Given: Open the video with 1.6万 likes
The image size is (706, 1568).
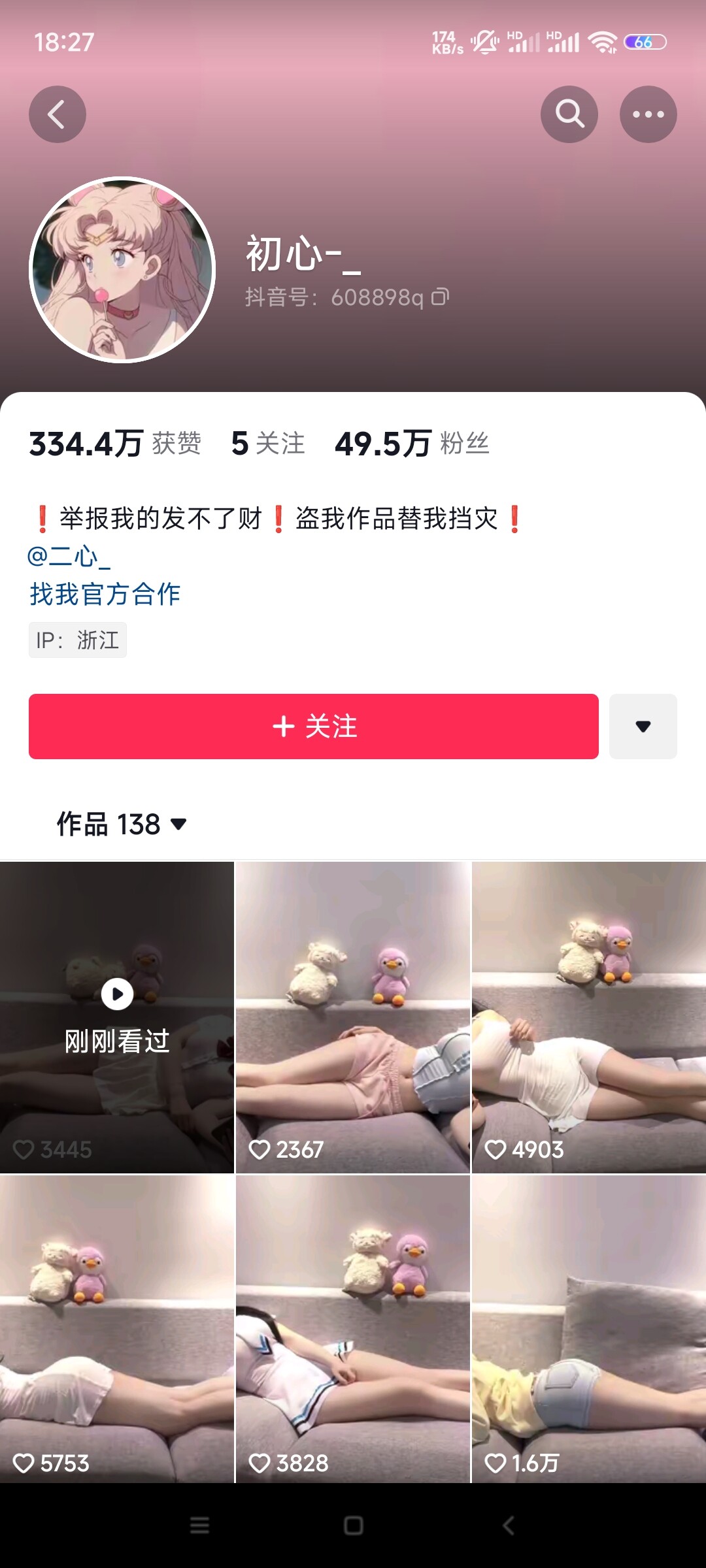Looking at the screenshot, I should tap(589, 1329).
